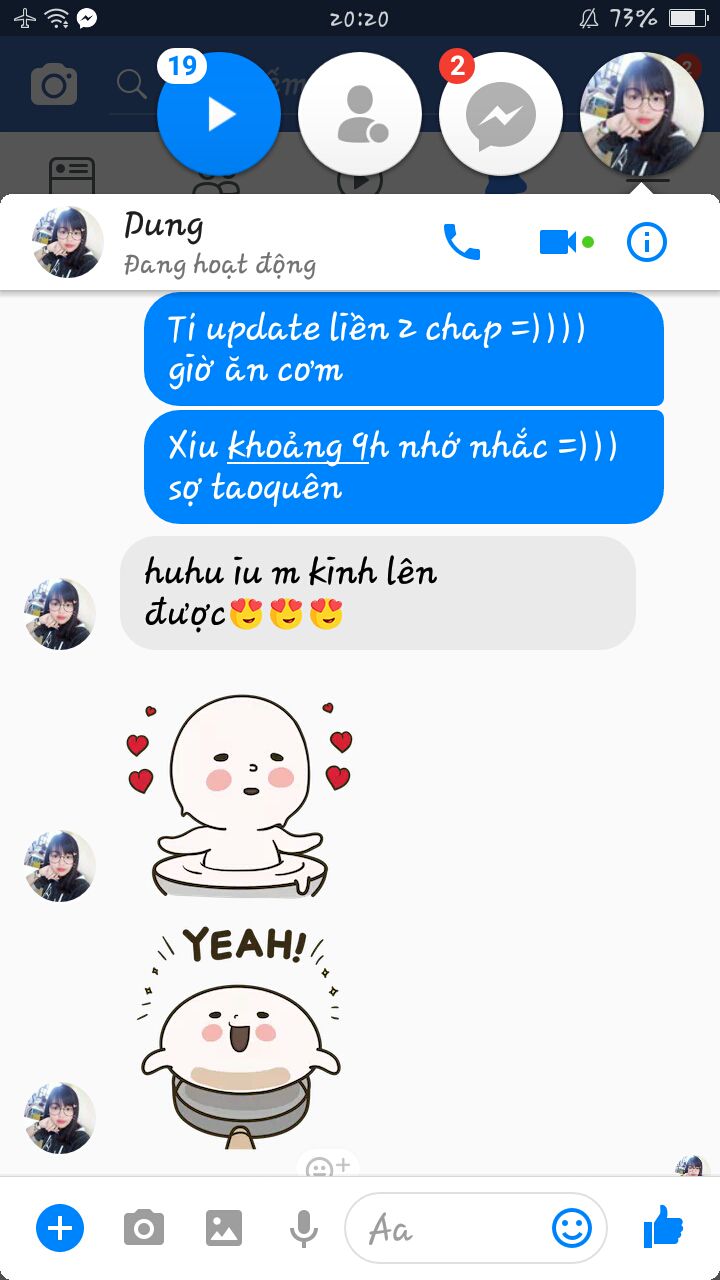Screen dimensions: 720x1280
Task: Record a voice message with the microphone
Action: pos(304,1228)
